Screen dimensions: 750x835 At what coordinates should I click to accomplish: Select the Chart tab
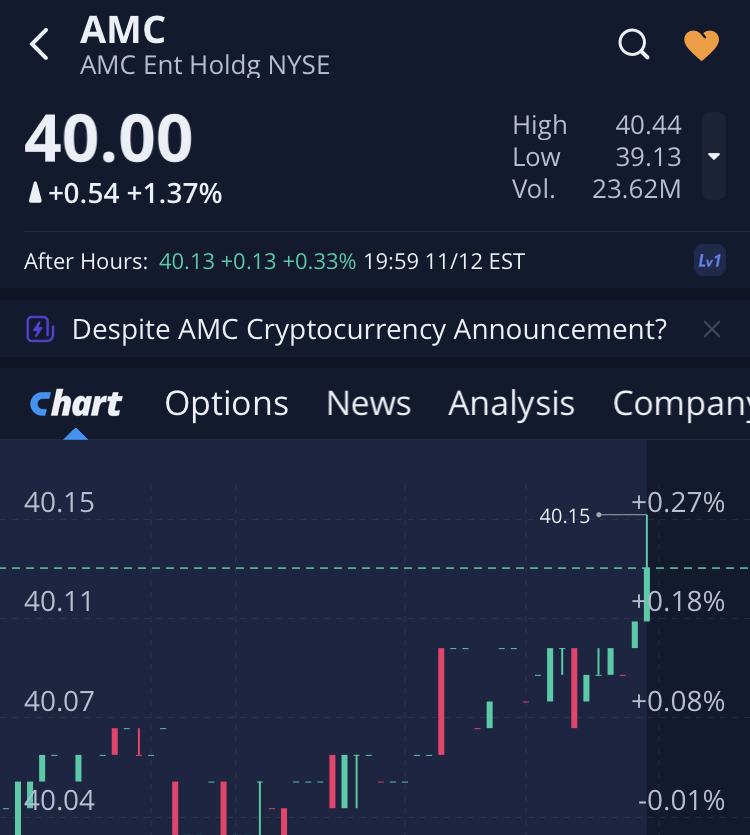(x=76, y=404)
